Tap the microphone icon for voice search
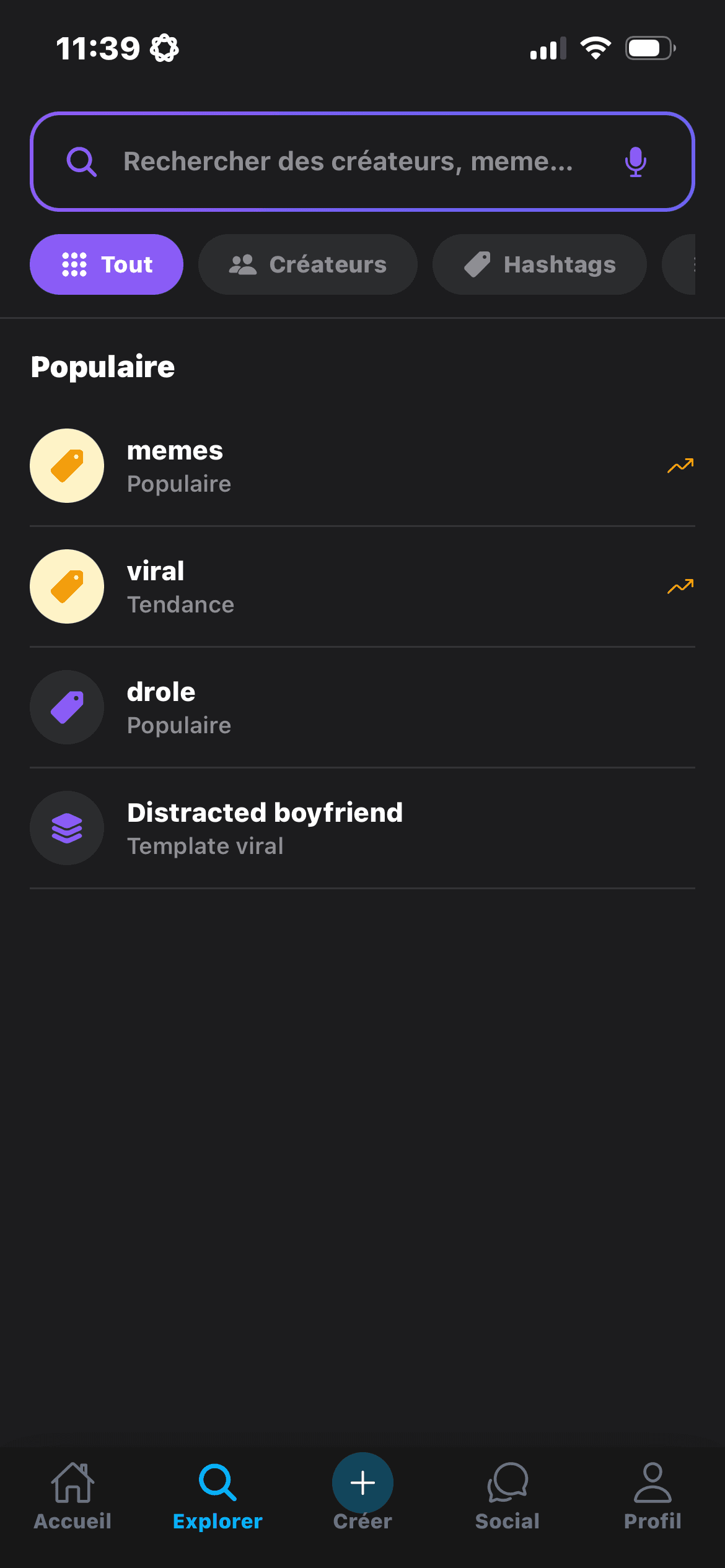Viewport: 725px width, 1568px height. (x=635, y=162)
